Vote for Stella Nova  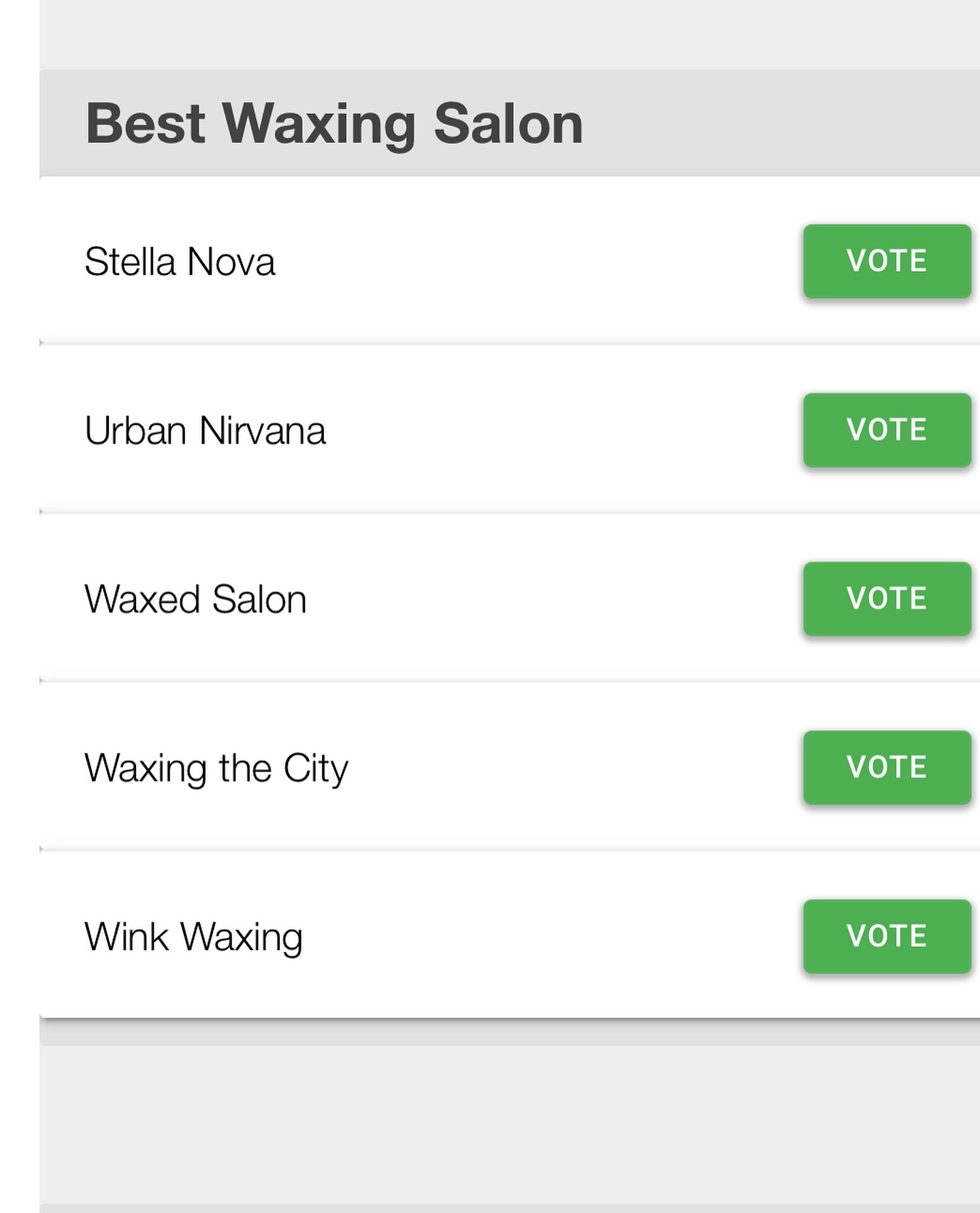coord(886,261)
